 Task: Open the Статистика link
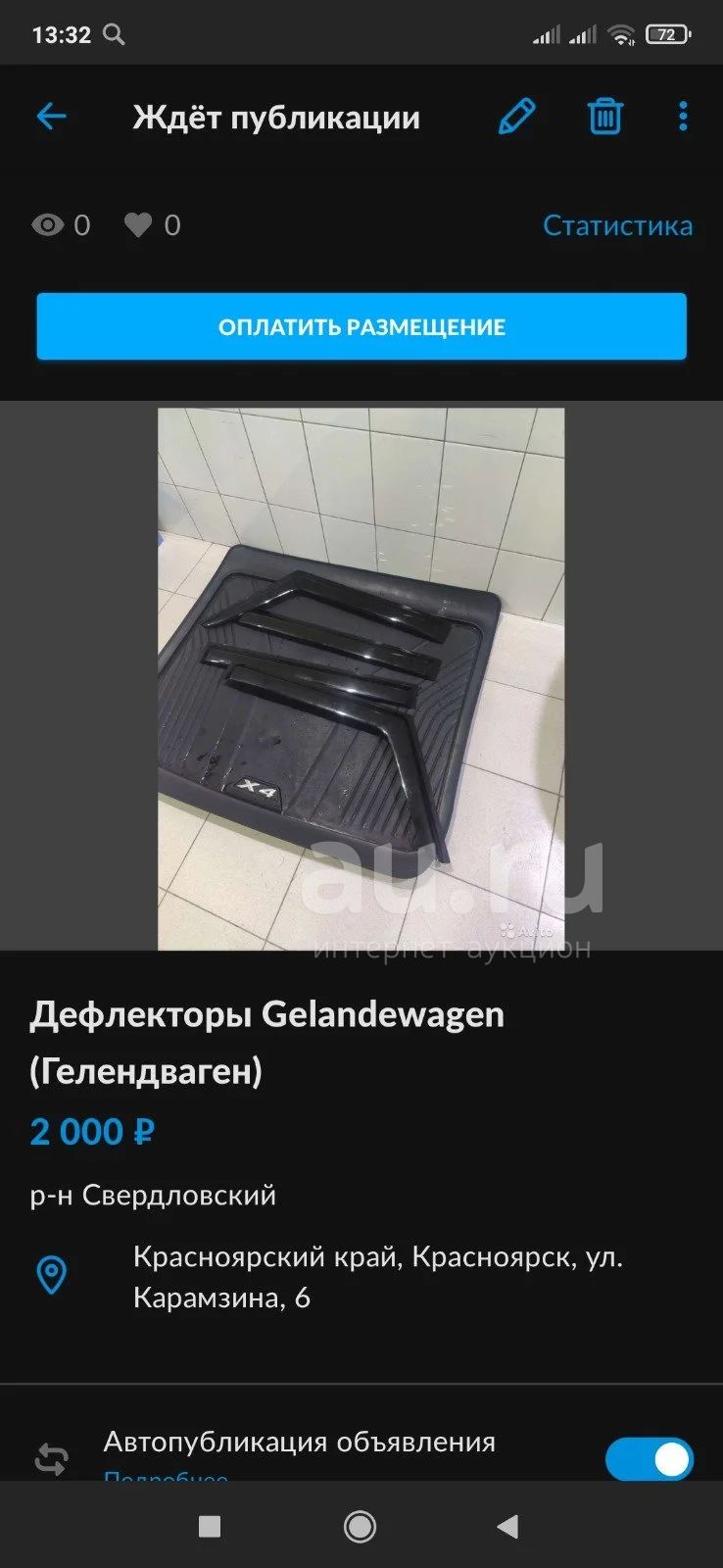click(x=617, y=225)
